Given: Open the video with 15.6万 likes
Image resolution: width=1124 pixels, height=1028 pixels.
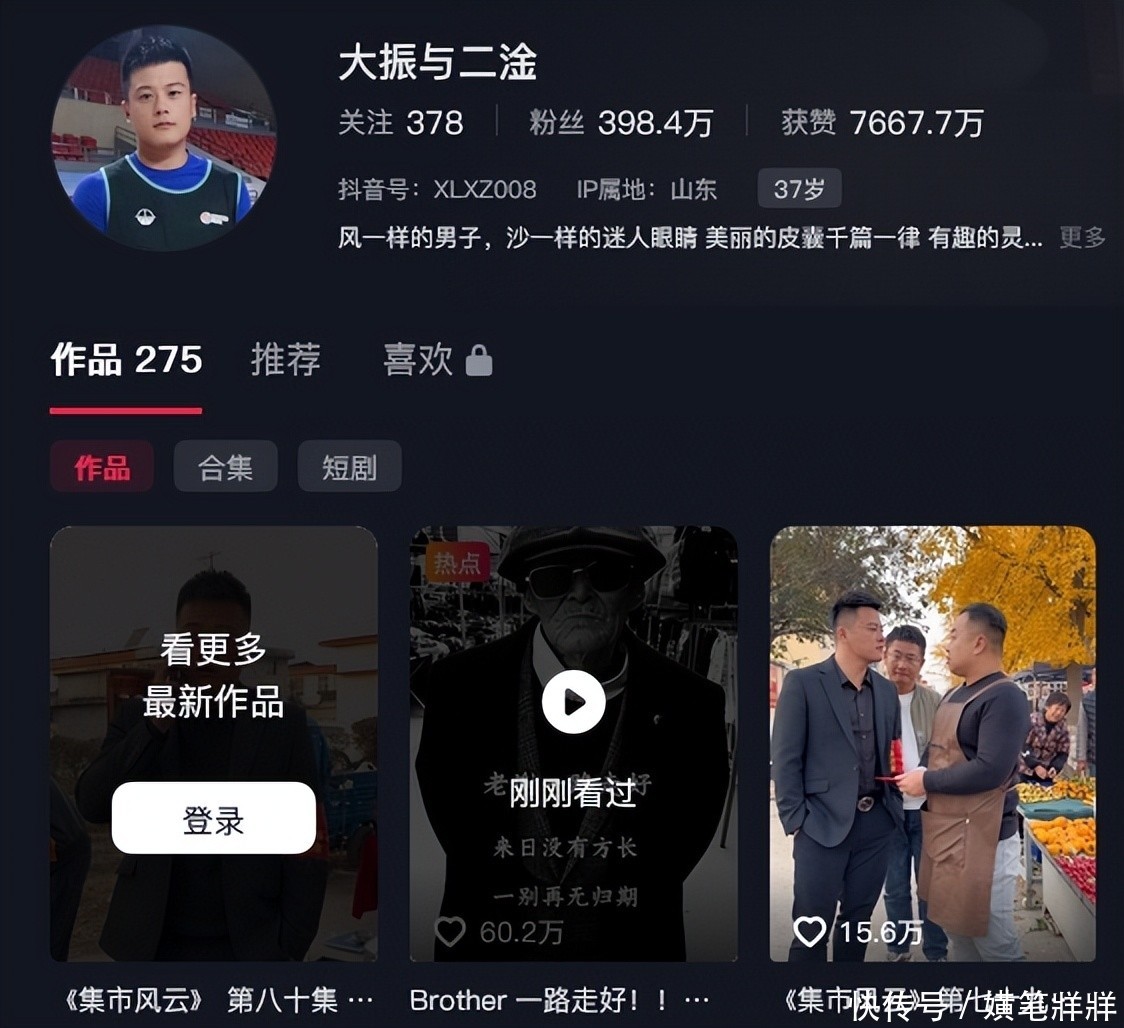Looking at the screenshot, I should (932, 742).
